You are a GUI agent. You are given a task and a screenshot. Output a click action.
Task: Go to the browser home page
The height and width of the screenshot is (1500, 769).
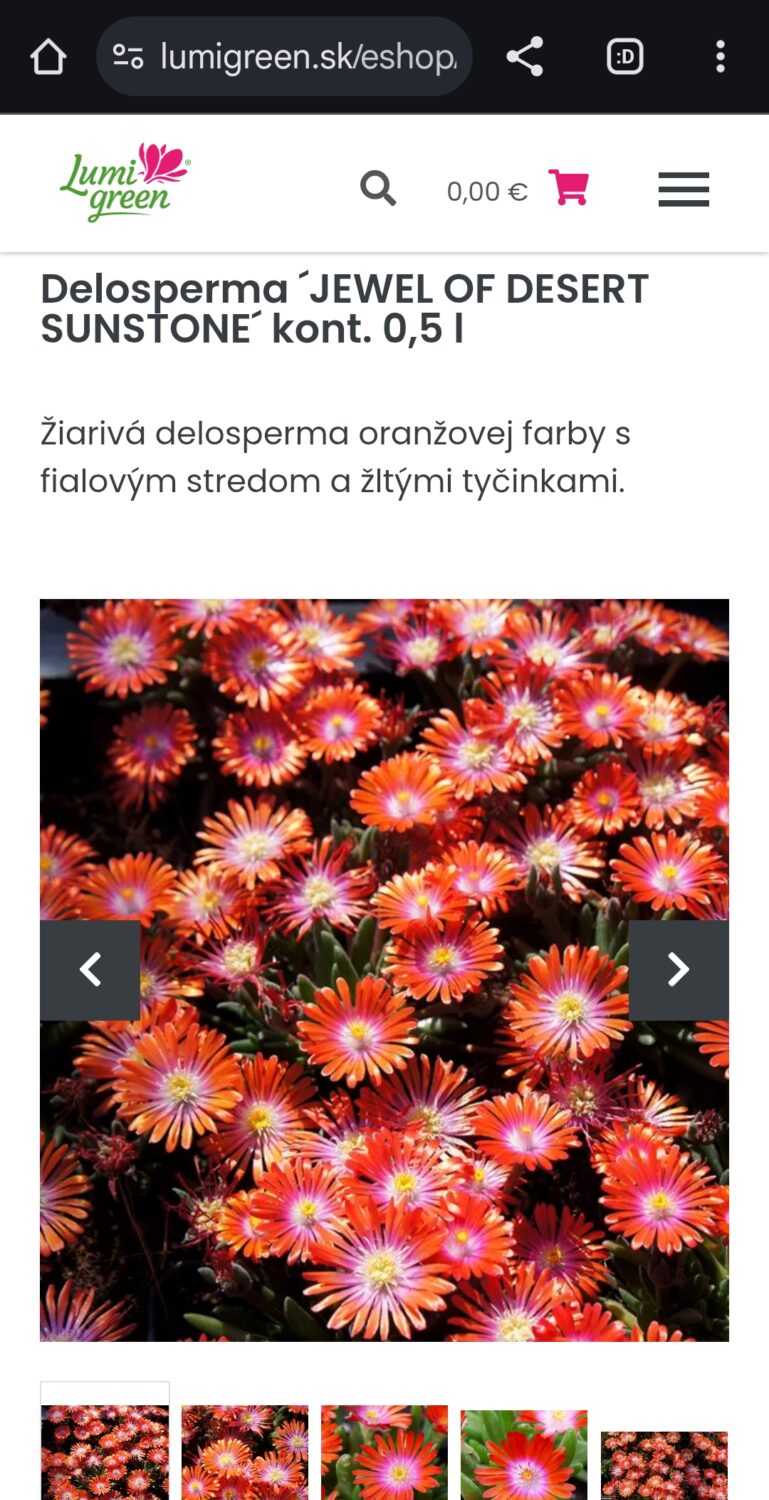pos(48,57)
